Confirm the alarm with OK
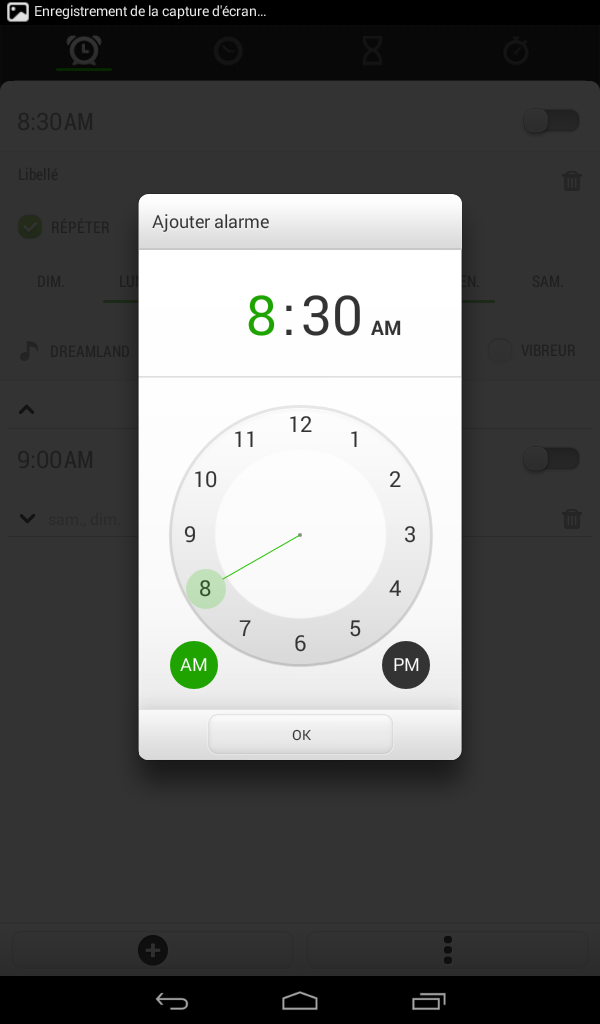 click(x=300, y=734)
